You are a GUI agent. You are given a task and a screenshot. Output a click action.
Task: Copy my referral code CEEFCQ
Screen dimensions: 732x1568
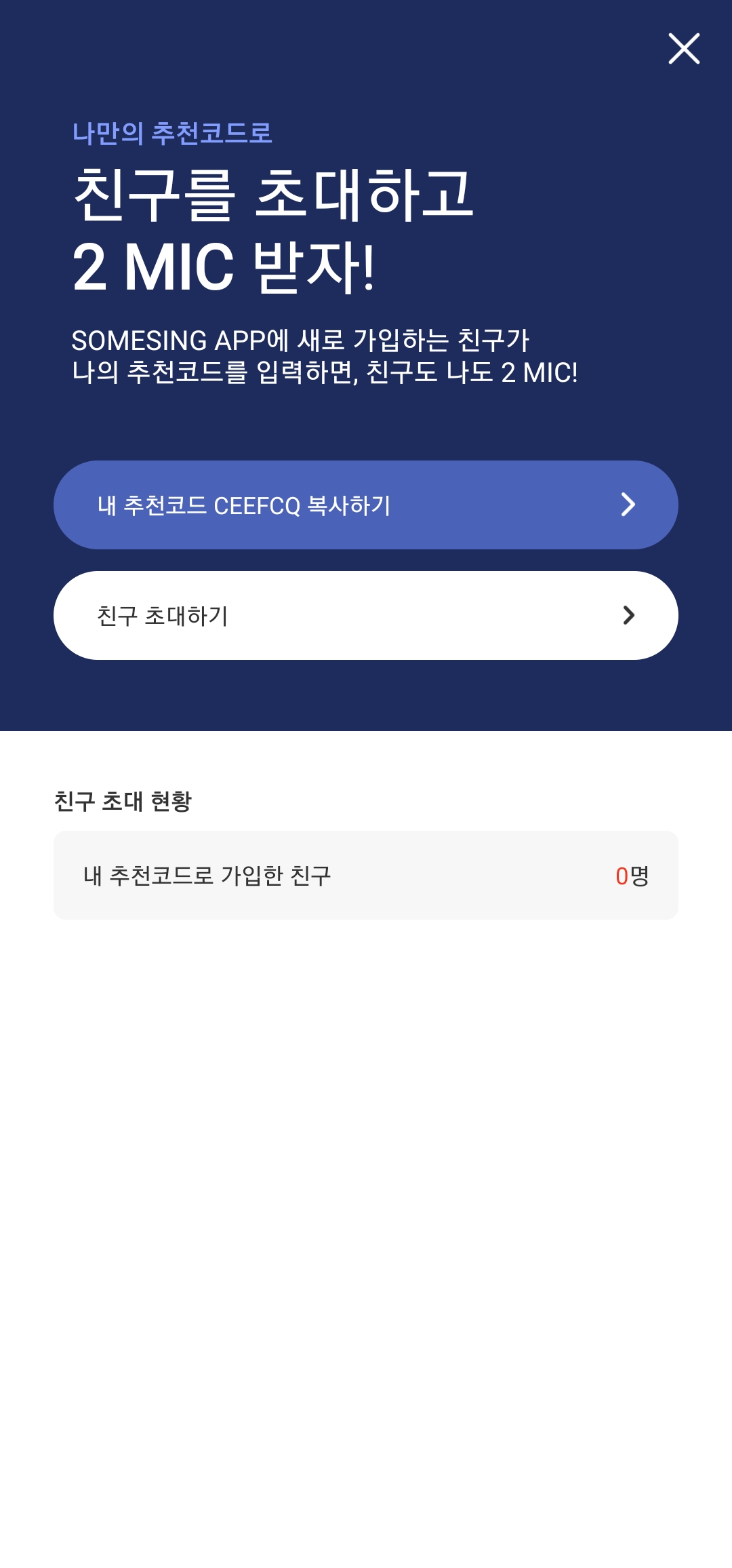[366, 505]
